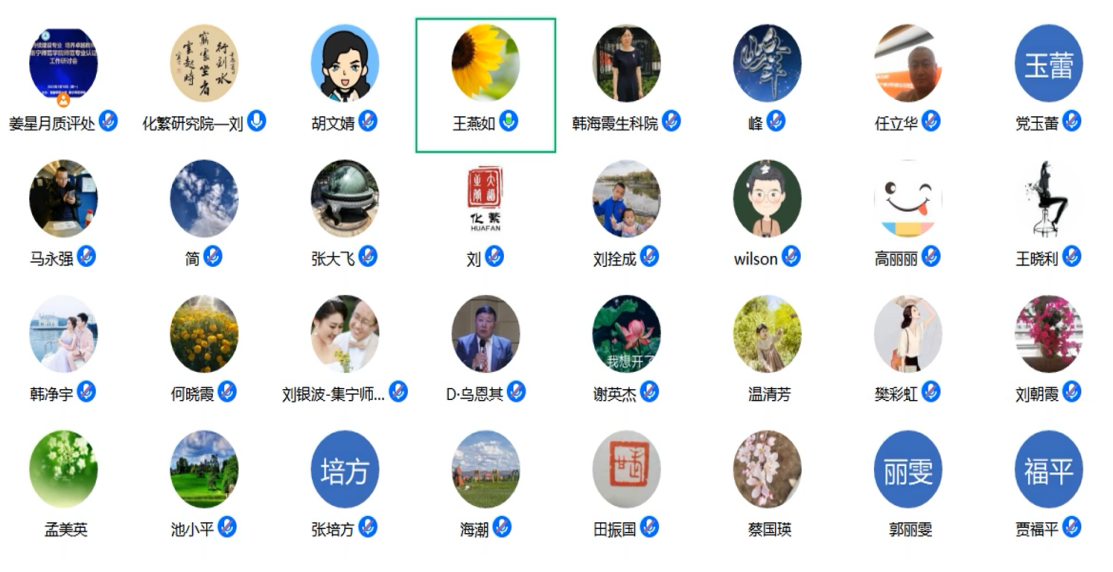
Task: Choose participant 峰
Action: 767,63
